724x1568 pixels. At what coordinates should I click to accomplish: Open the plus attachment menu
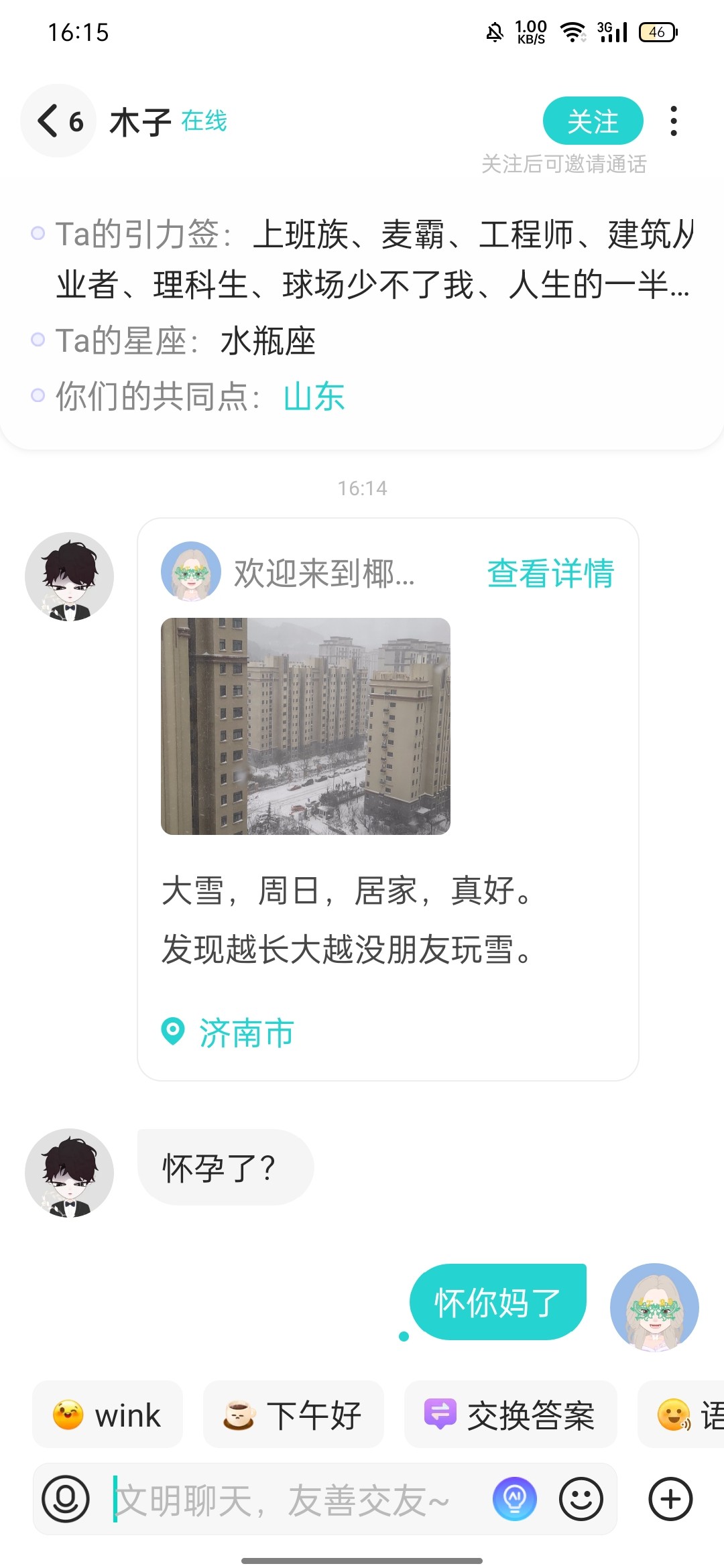670,1500
